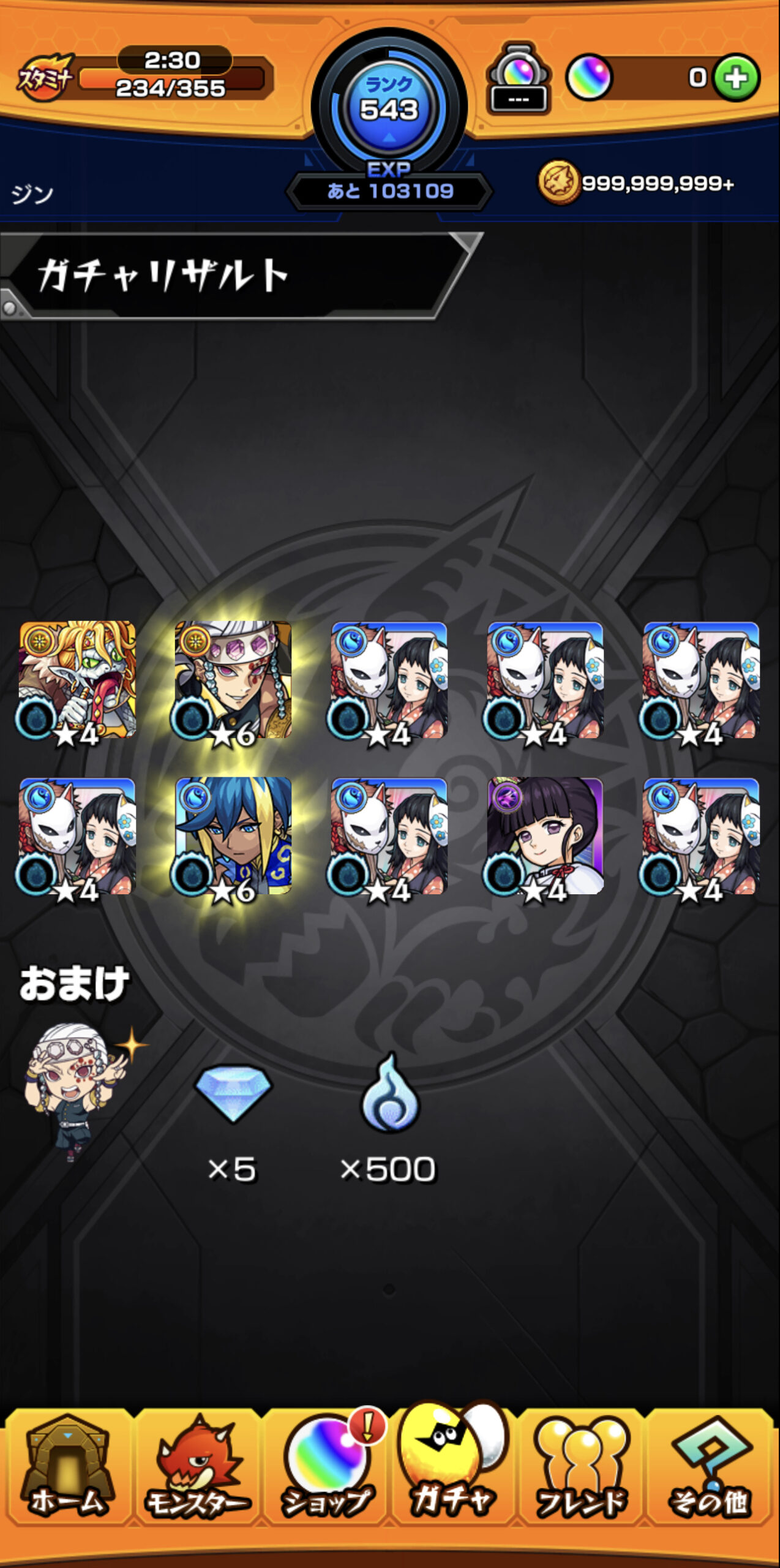Select the glowing ★6 blue-haired character
The width and height of the screenshot is (780, 1568).
(x=233, y=837)
